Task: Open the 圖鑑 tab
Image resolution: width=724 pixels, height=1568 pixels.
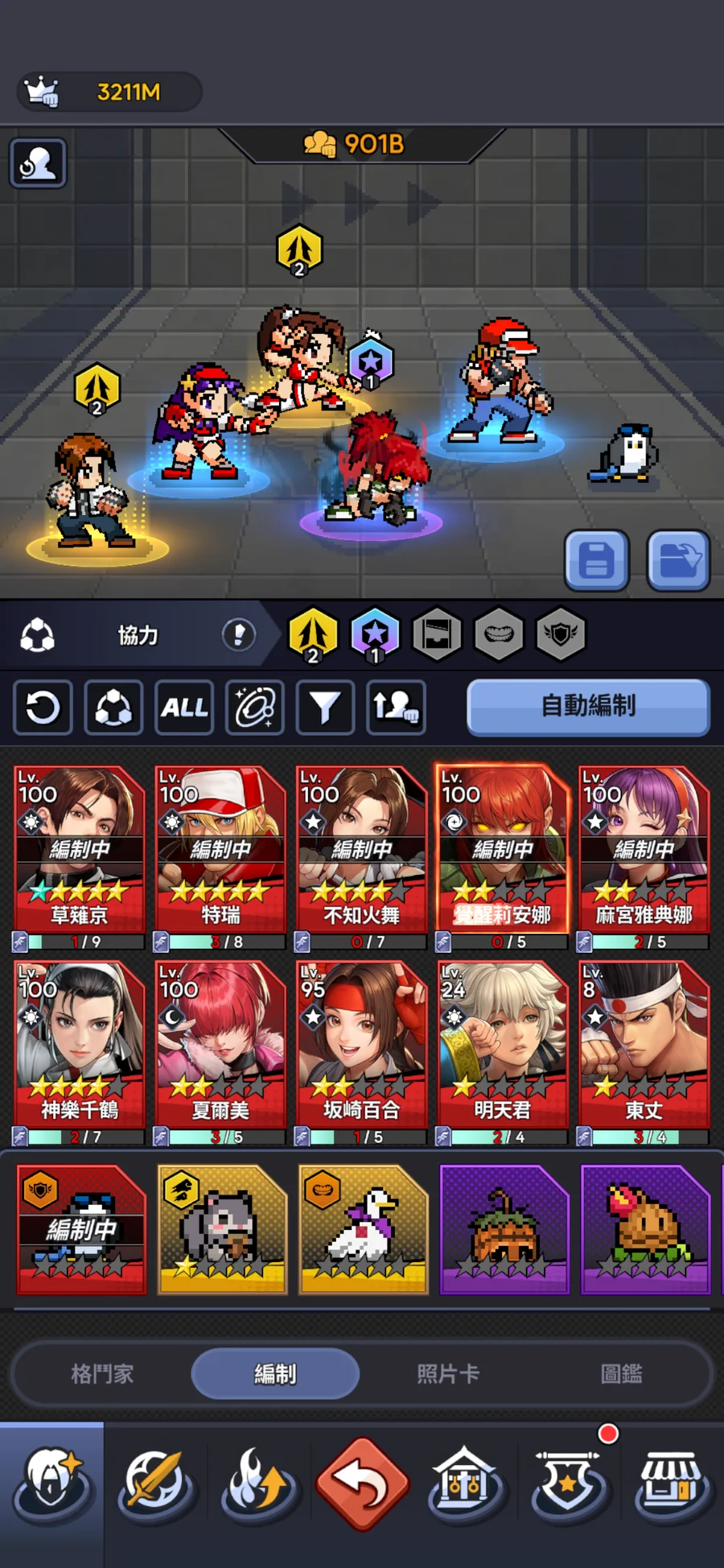Action: [x=621, y=1373]
